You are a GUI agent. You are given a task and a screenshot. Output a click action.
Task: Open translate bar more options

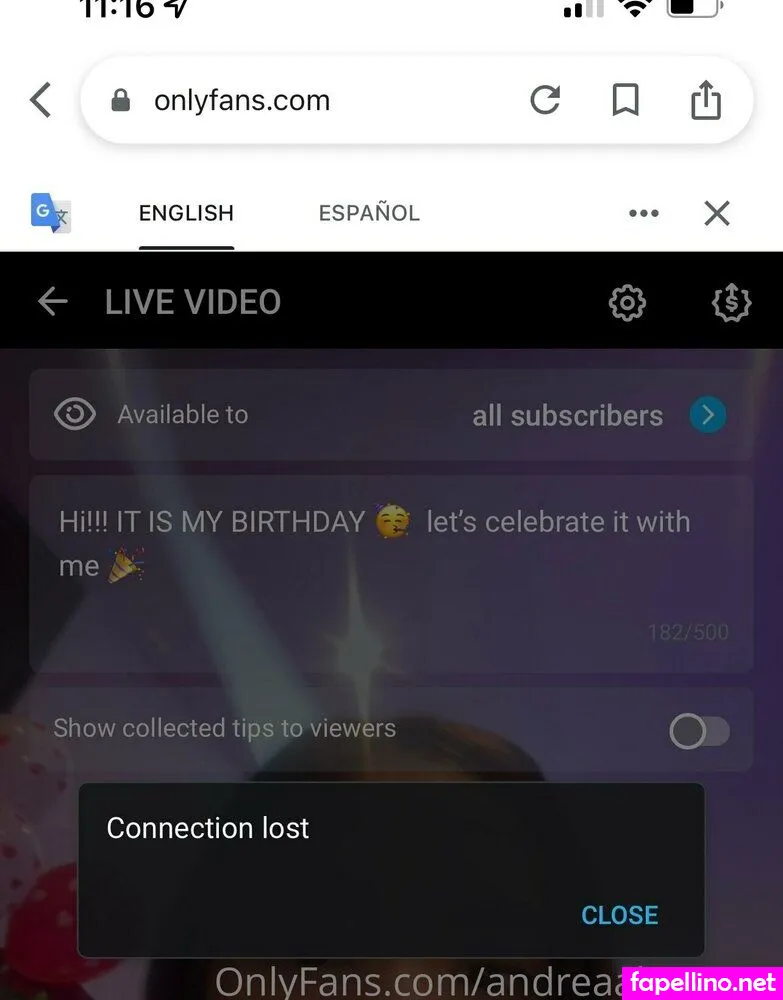tap(643, 213)
